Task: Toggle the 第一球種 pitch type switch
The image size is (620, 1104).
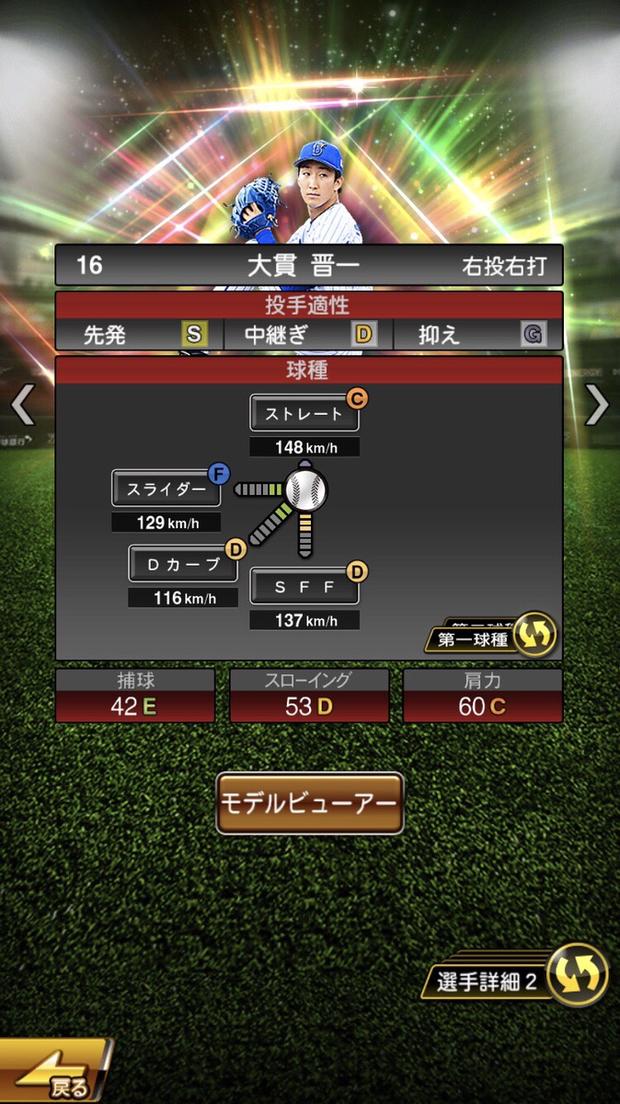Action: tap(490, 636)
